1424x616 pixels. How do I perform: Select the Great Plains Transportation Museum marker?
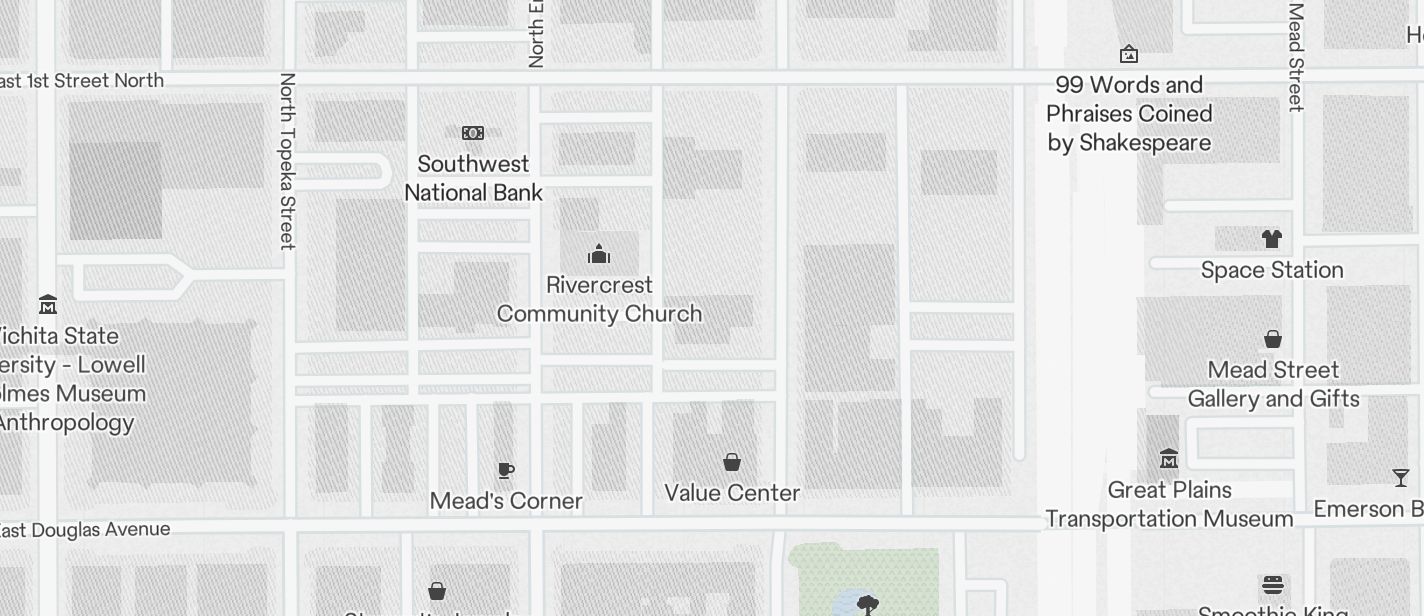pyautogui.click(x=1169, y=459)
